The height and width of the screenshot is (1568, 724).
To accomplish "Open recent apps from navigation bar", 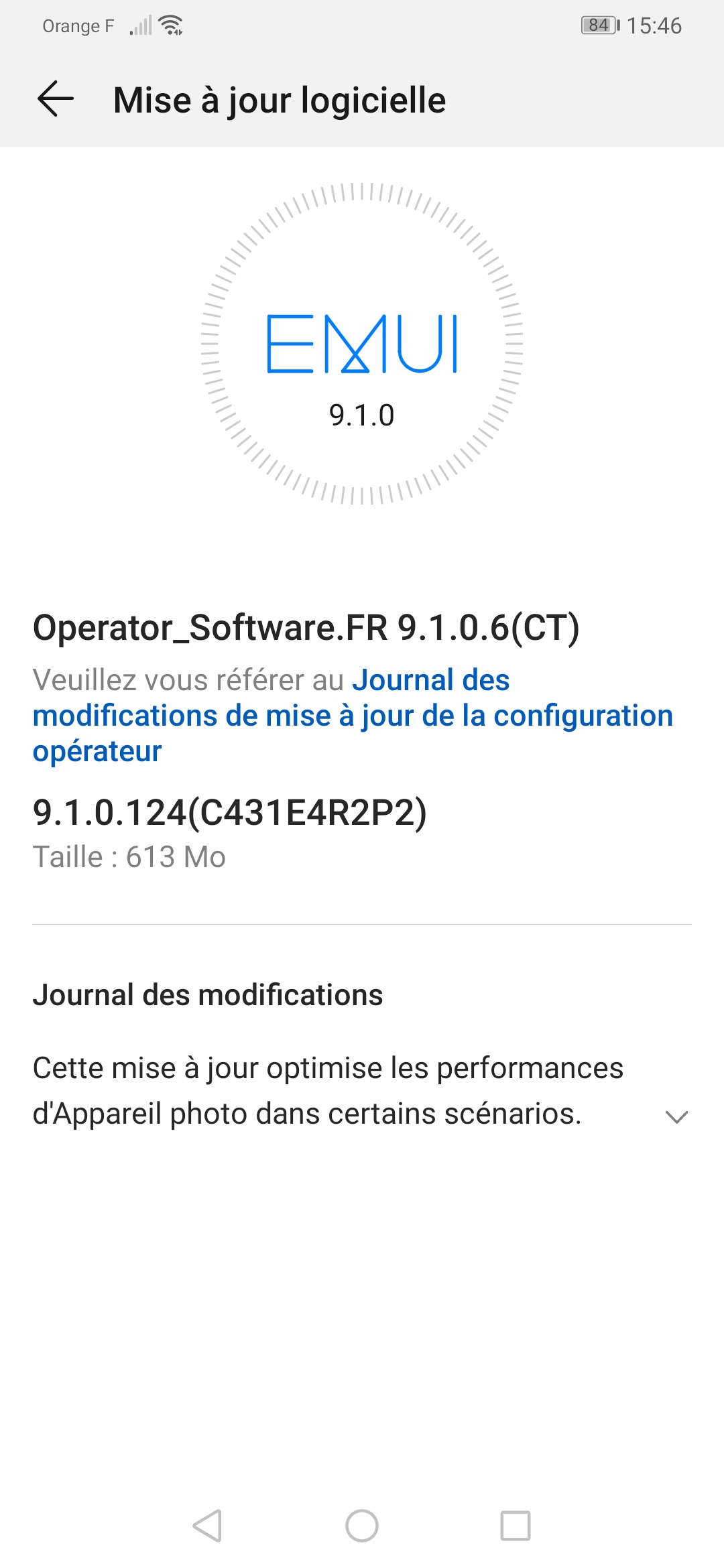I will pyautogui.click(x=516, y=1526).
